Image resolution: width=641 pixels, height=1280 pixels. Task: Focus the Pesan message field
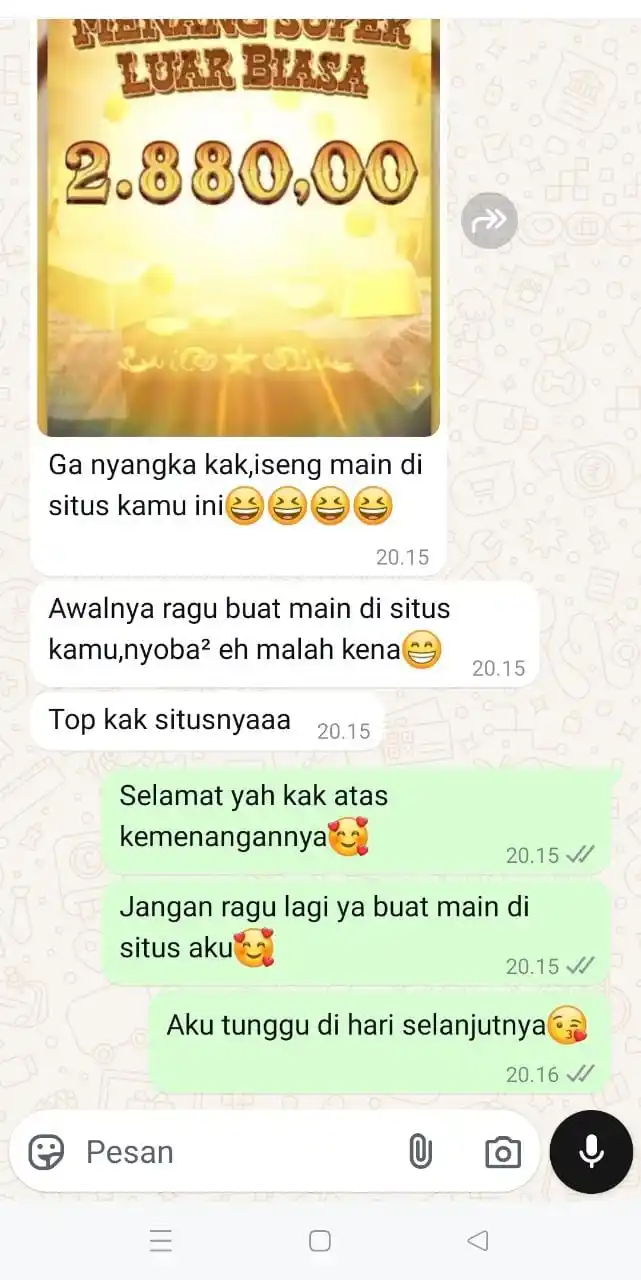click(x=230, y=1152)
